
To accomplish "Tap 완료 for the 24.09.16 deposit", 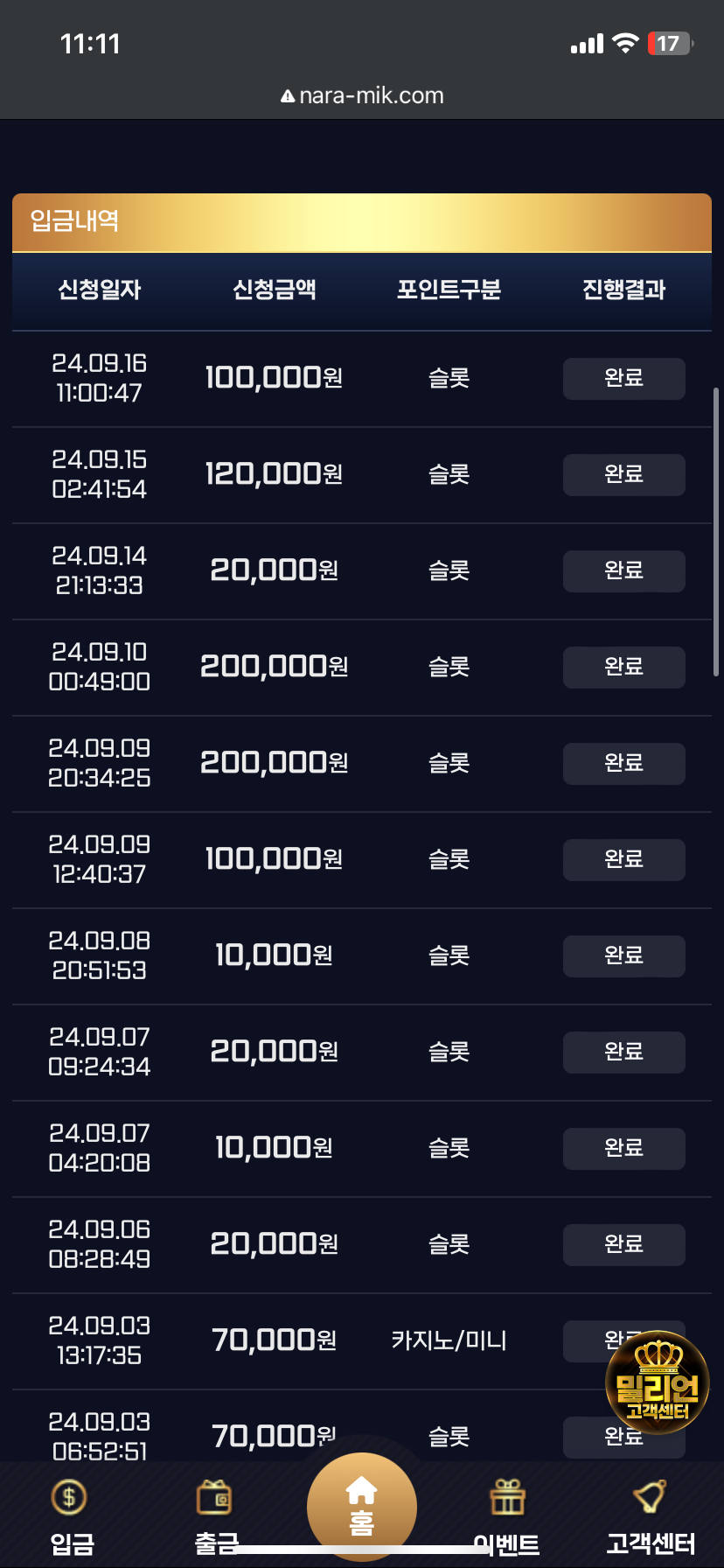I will coord(624,379).
